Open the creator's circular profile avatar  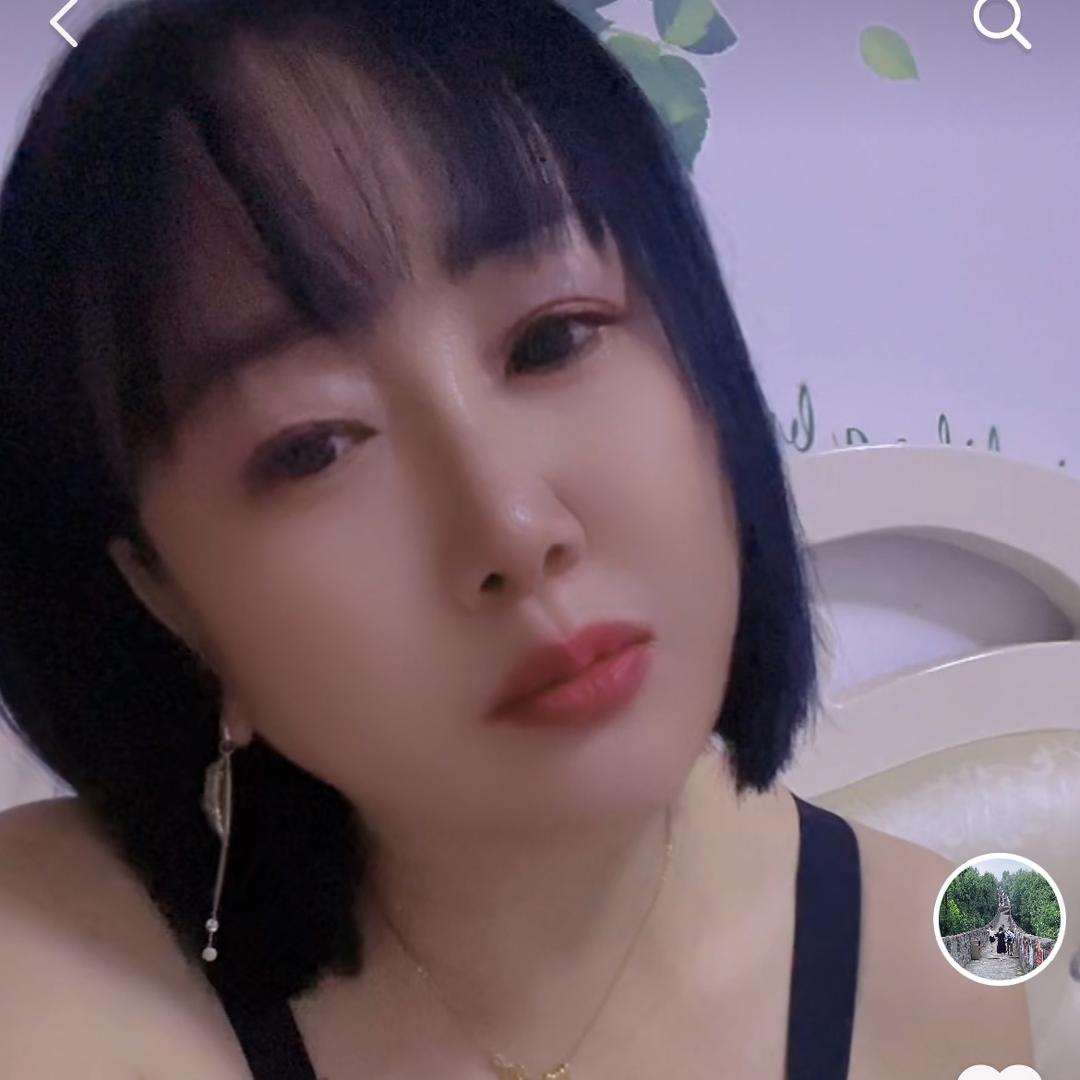click(999, 919)
